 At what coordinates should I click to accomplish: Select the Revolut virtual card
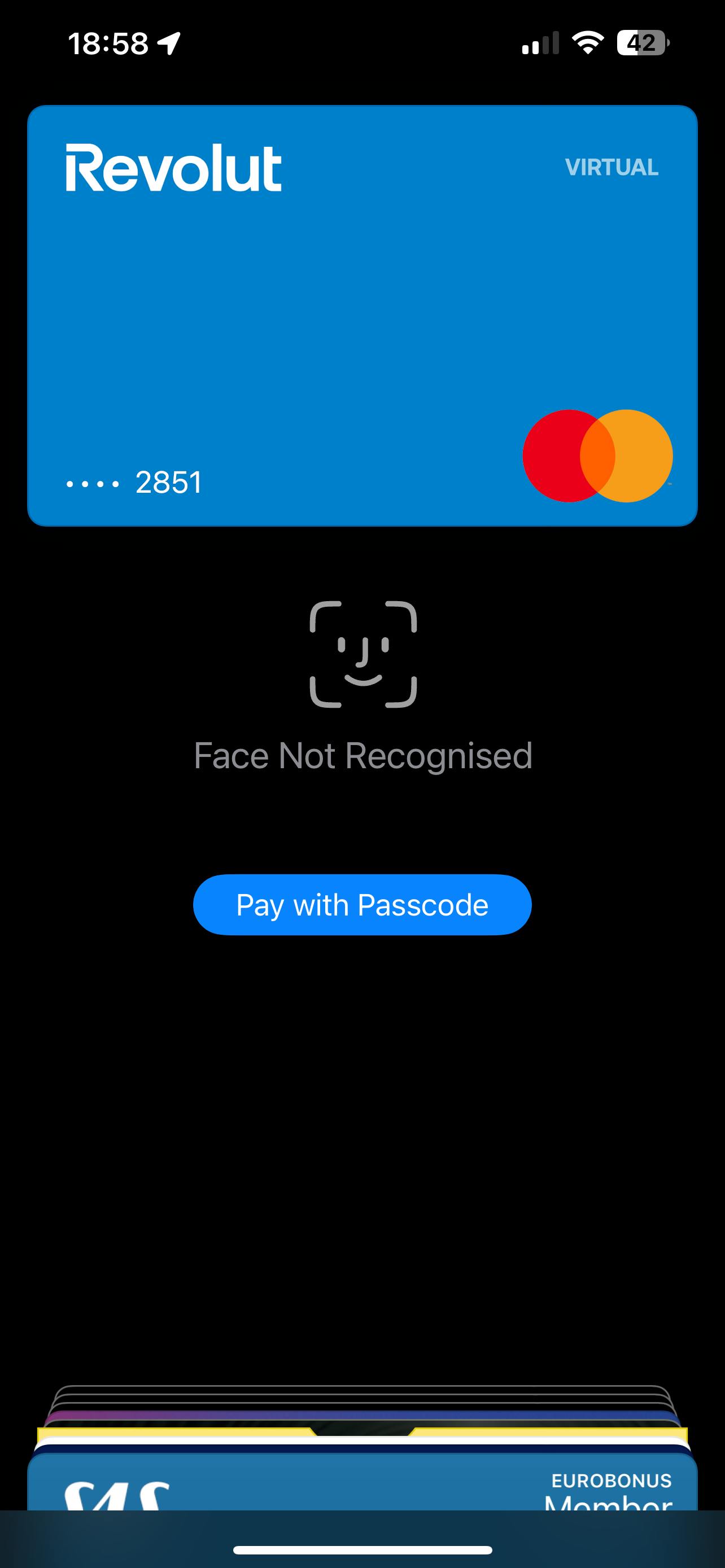(x=362, y=316)
